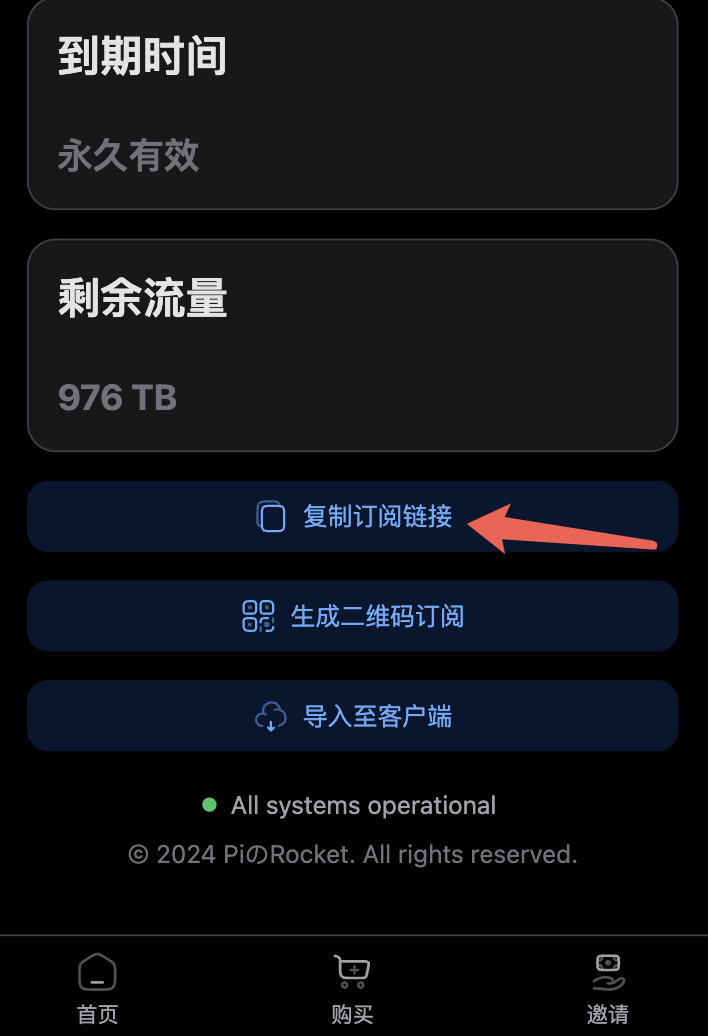Copy the subscription link (复制订阅链接)
The width and height of the screenshot is (708, 1036).
353,516
